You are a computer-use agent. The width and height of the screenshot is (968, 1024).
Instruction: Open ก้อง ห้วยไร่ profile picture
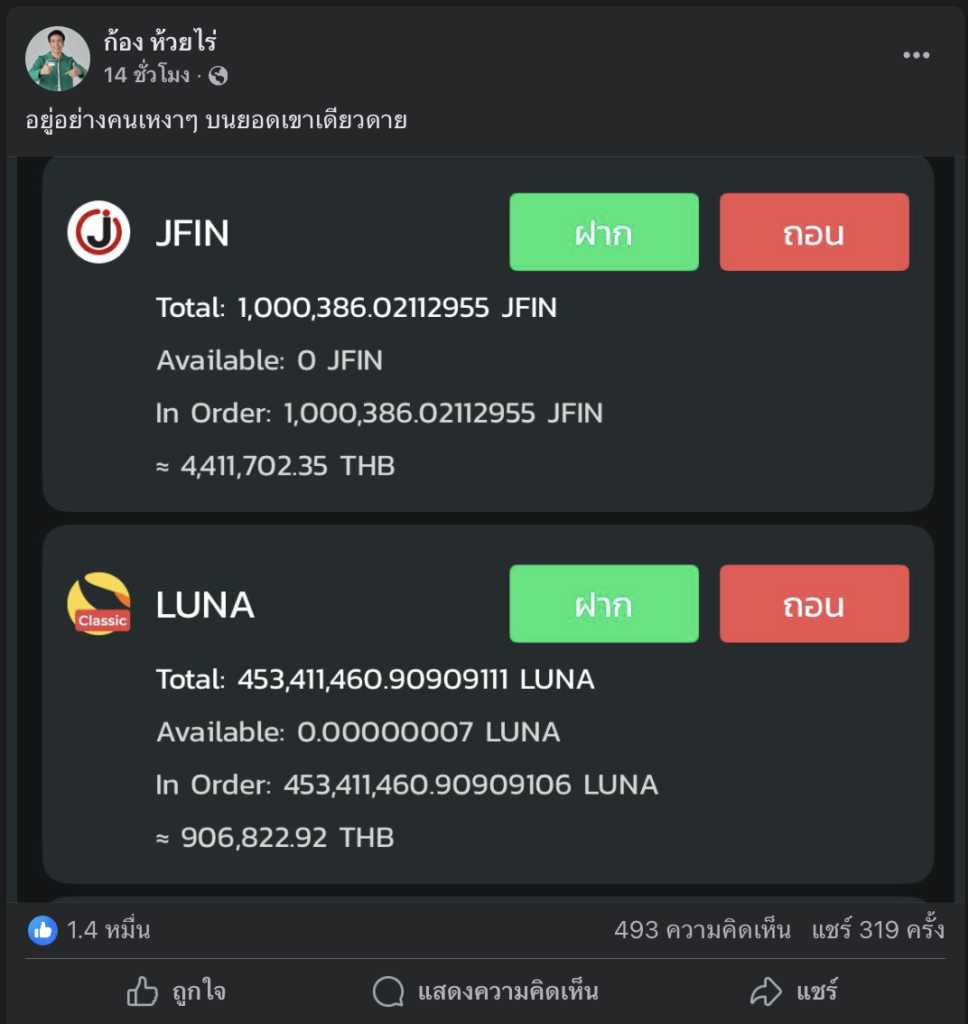click(x=57, y=59)
